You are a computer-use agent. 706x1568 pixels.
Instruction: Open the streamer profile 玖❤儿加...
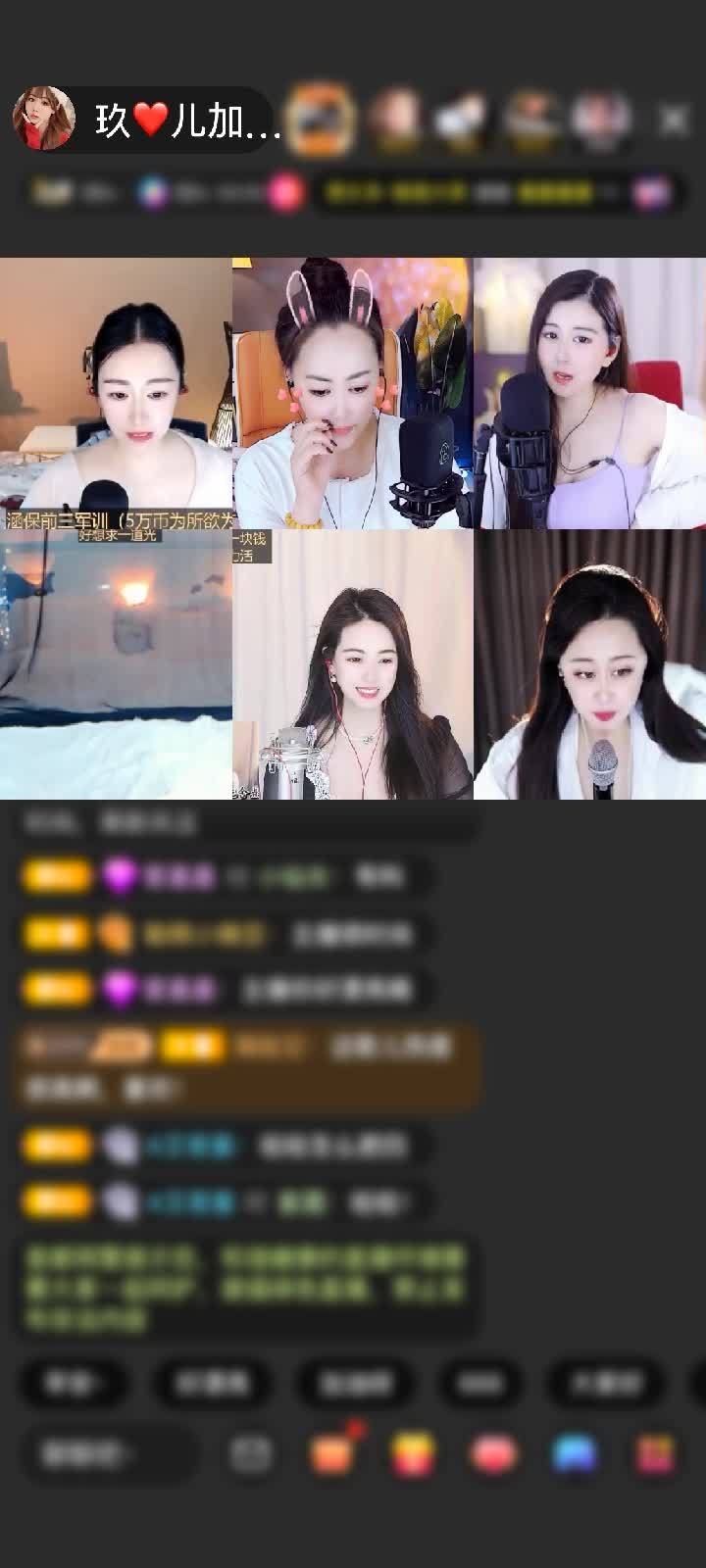pyautogui.click(x=147, y=122)
